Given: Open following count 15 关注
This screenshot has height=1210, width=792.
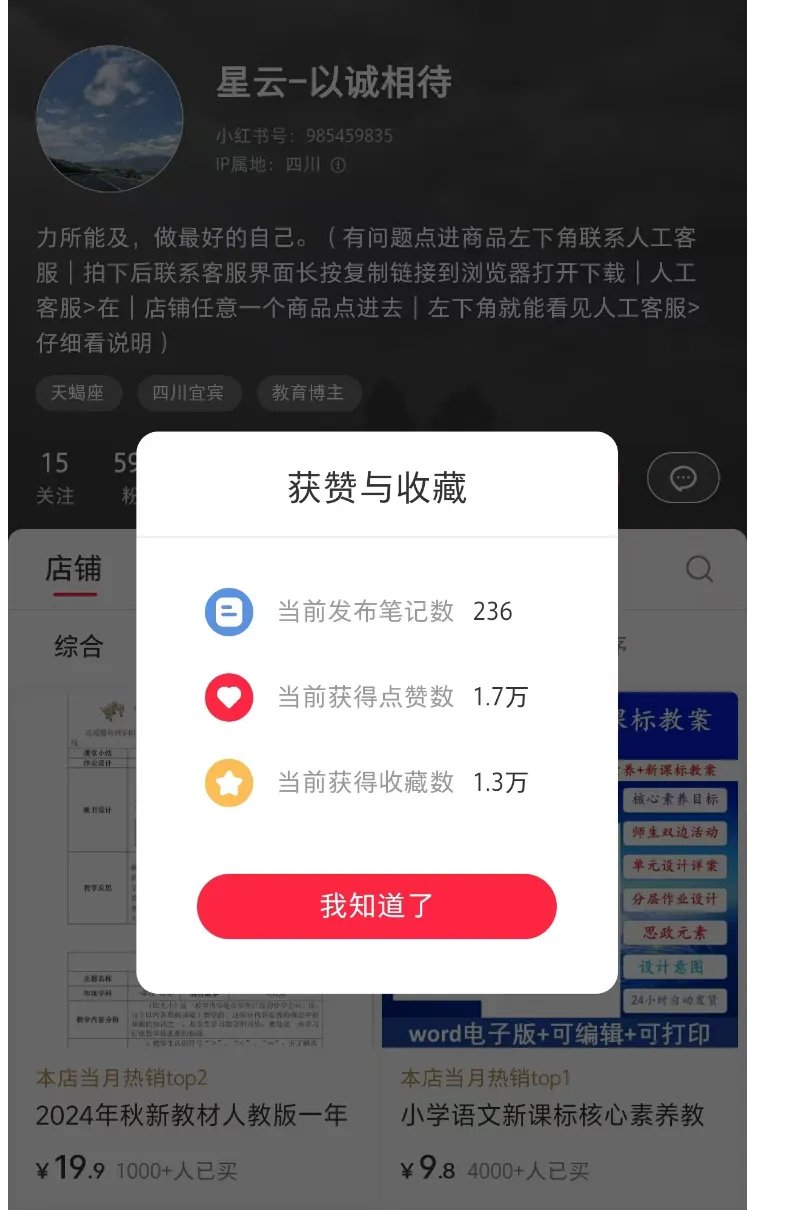Looking at the screenshot, I should pos(55,477).
